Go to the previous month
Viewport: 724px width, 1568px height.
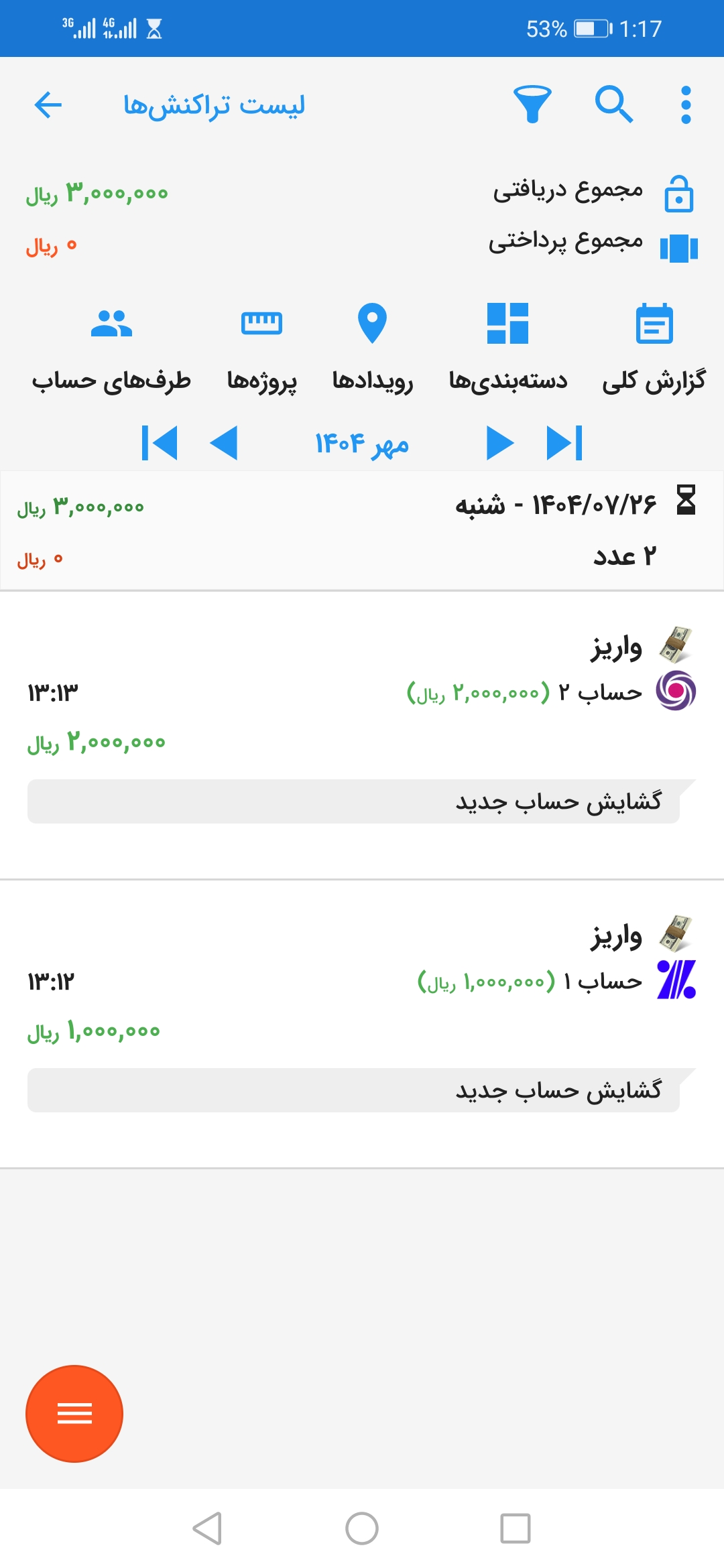(x=224, y=443)
